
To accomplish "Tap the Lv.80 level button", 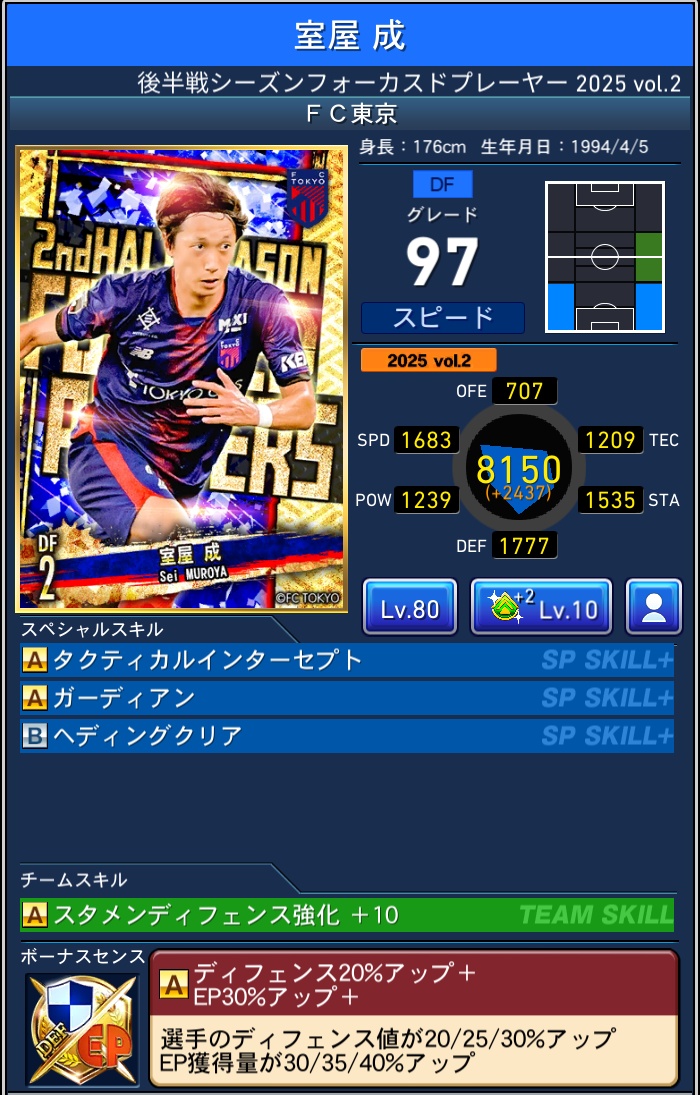I will 410,607.
